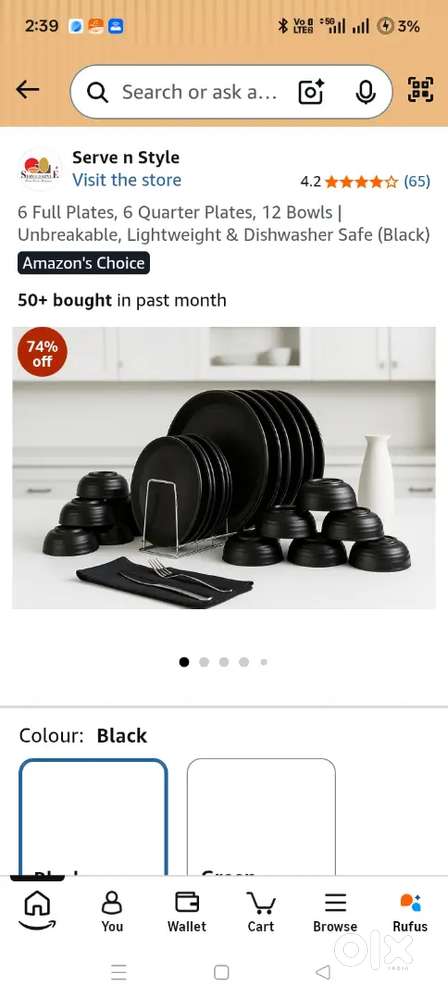Screen dimensions: 448x1000
Task: Start voice search with the microphone
Action: [x=365, y=92]
